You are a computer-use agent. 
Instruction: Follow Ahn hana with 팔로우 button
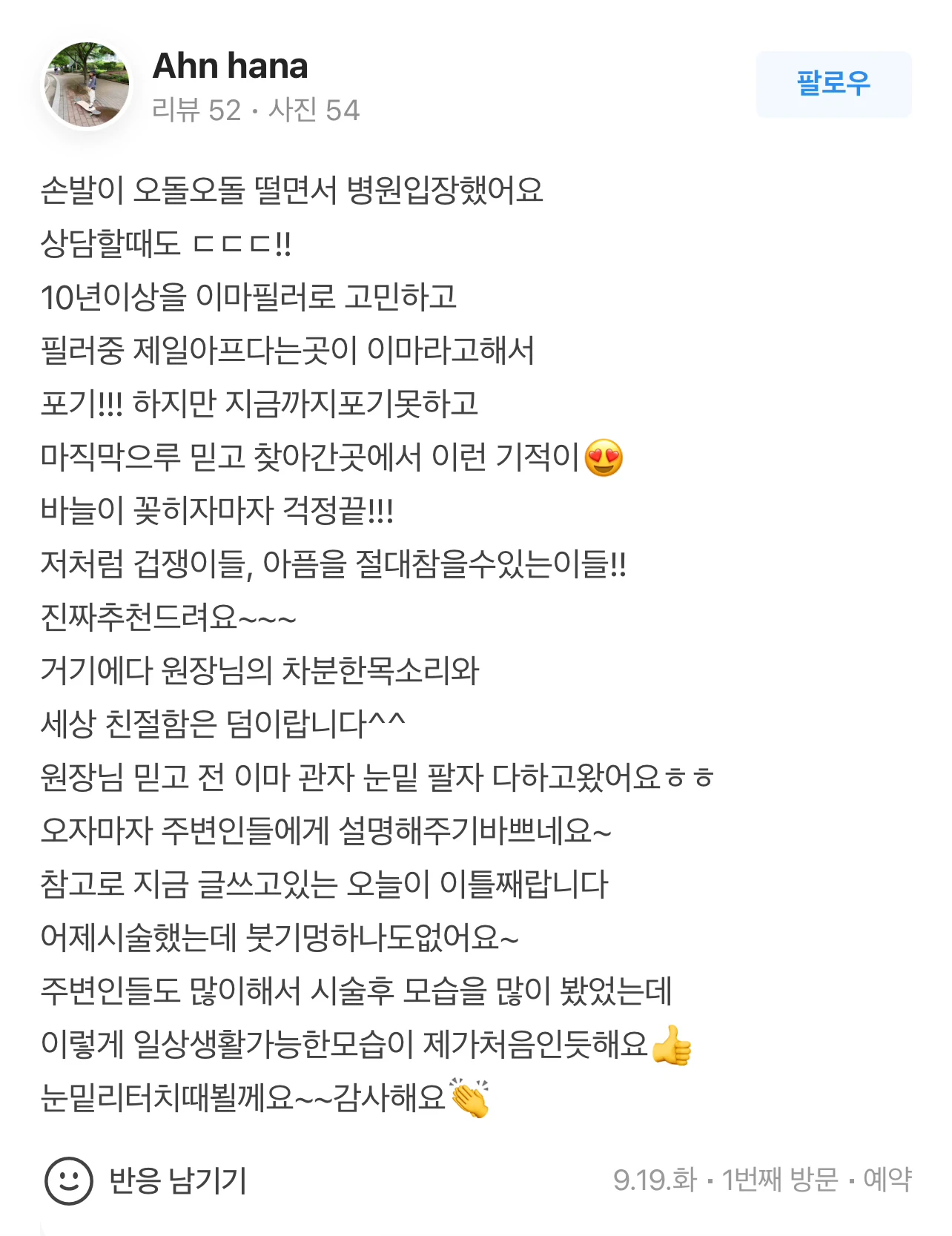tap(833, 84)
